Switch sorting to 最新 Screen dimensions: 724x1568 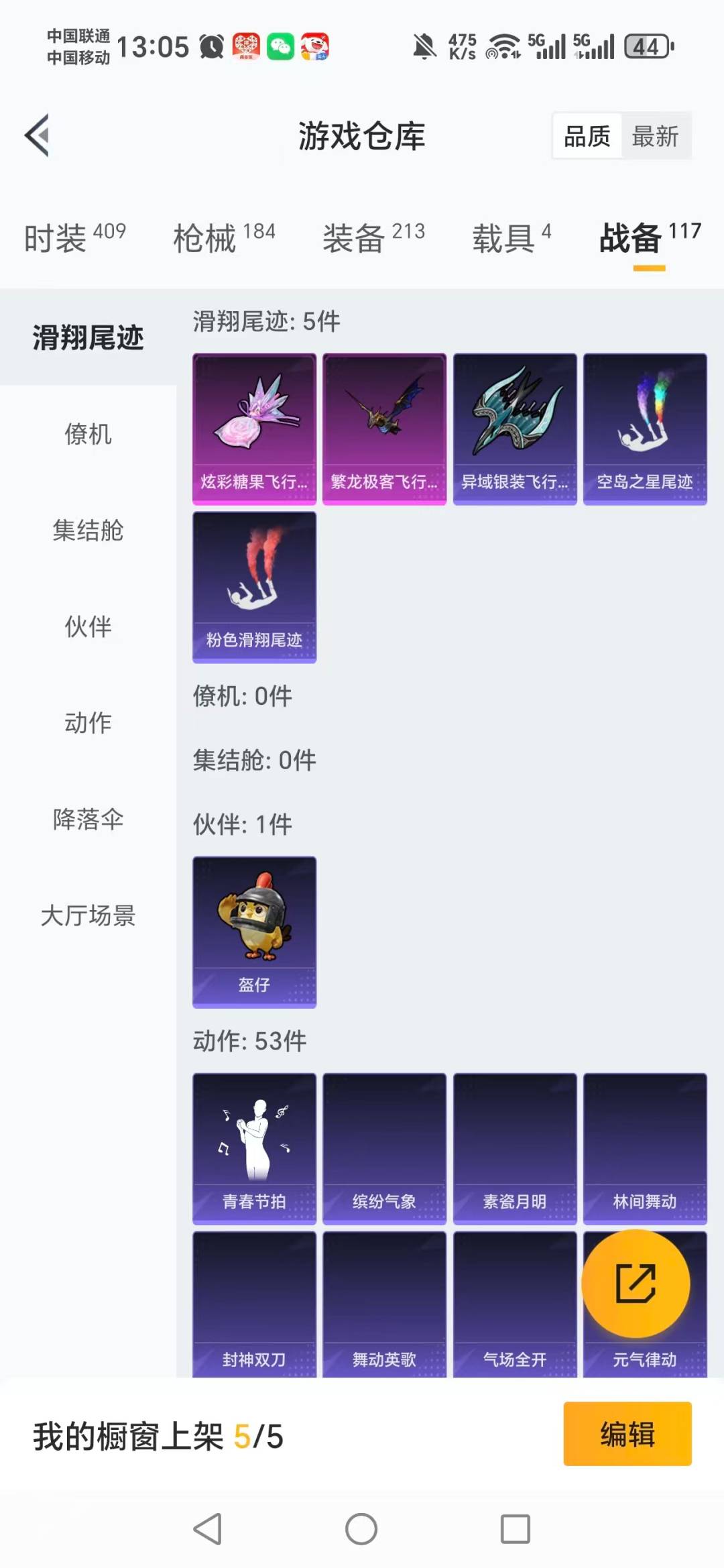656,135
